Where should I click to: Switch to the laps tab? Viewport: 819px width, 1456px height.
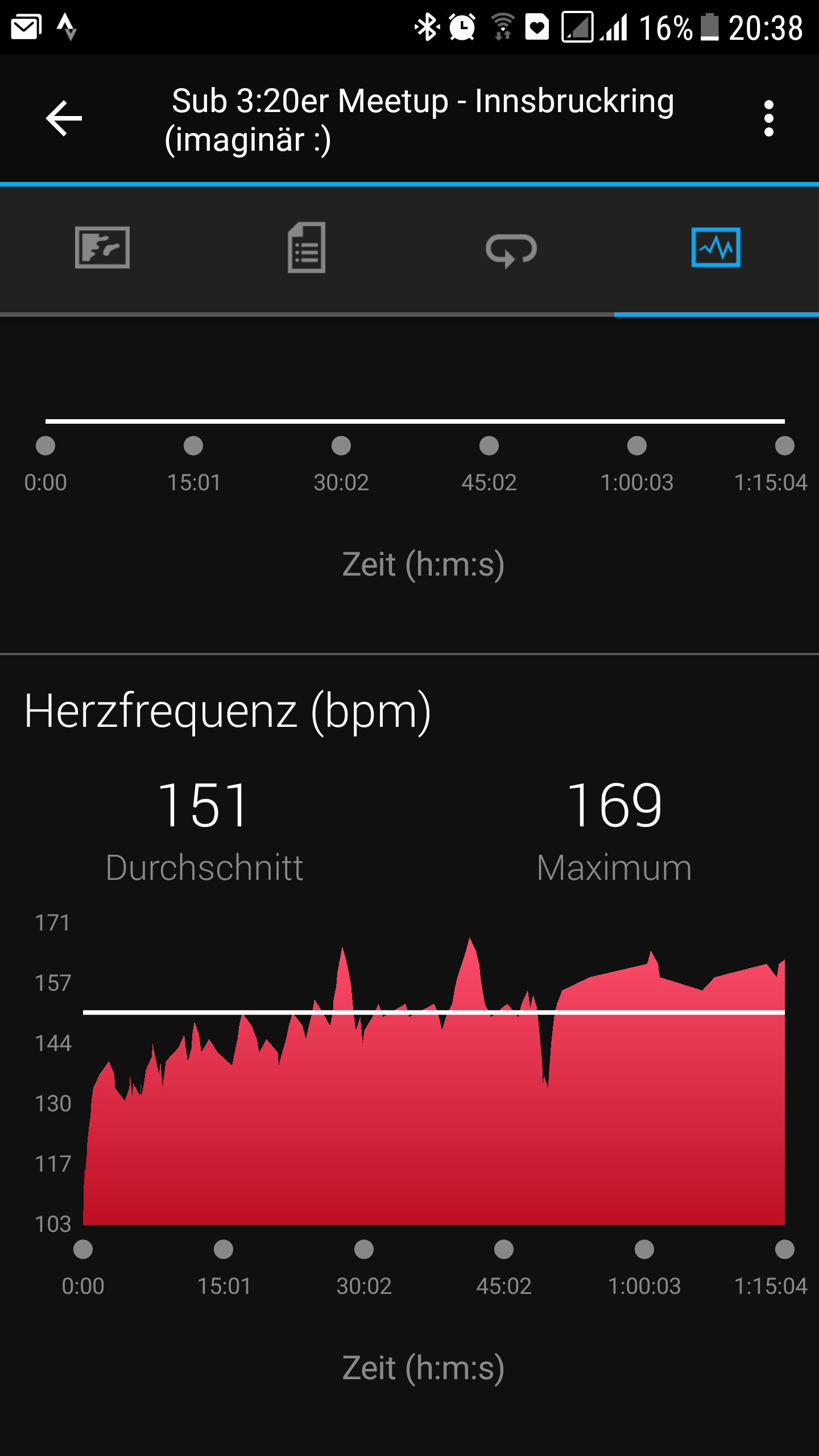tap(511, 249)
